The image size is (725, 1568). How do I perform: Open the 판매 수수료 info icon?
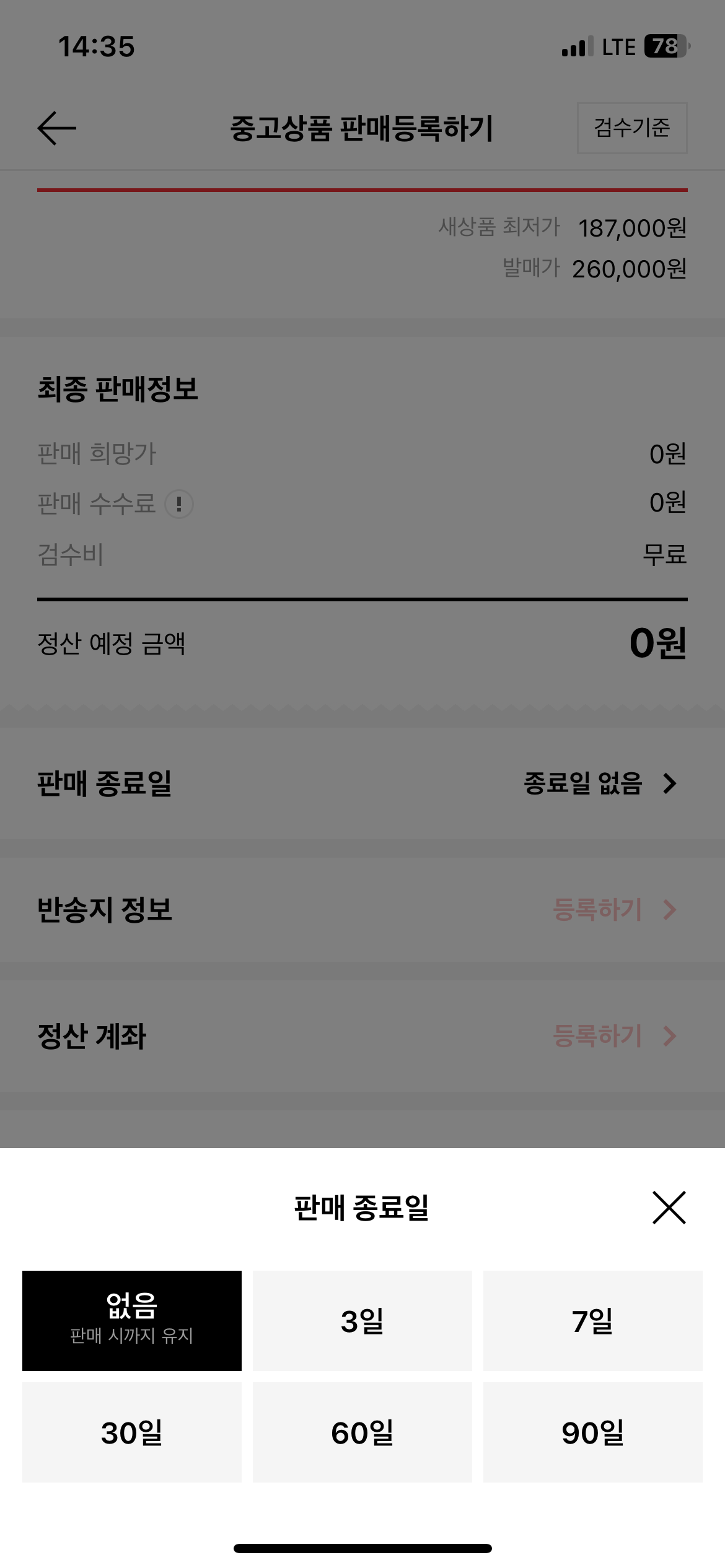coord(180,505)
